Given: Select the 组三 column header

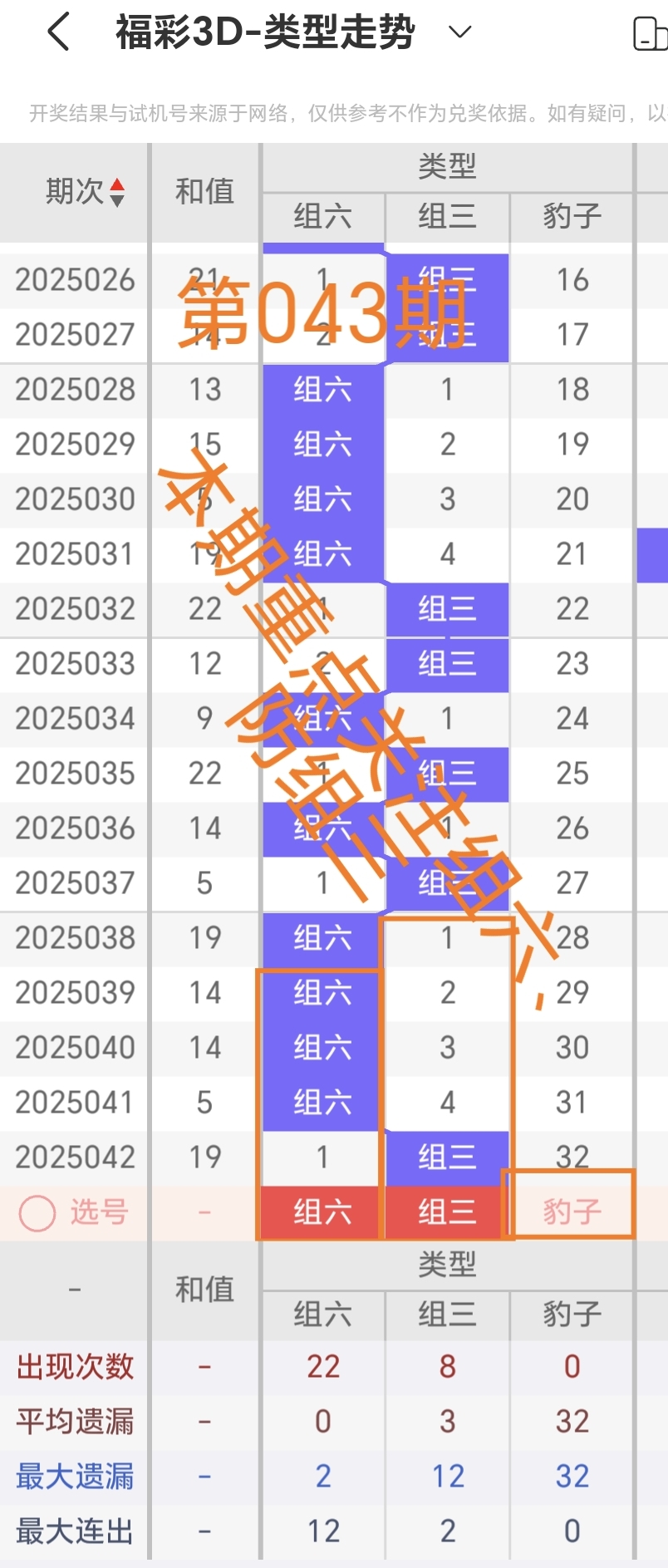Looking at the screenshot, I should (x=447, y=217).
